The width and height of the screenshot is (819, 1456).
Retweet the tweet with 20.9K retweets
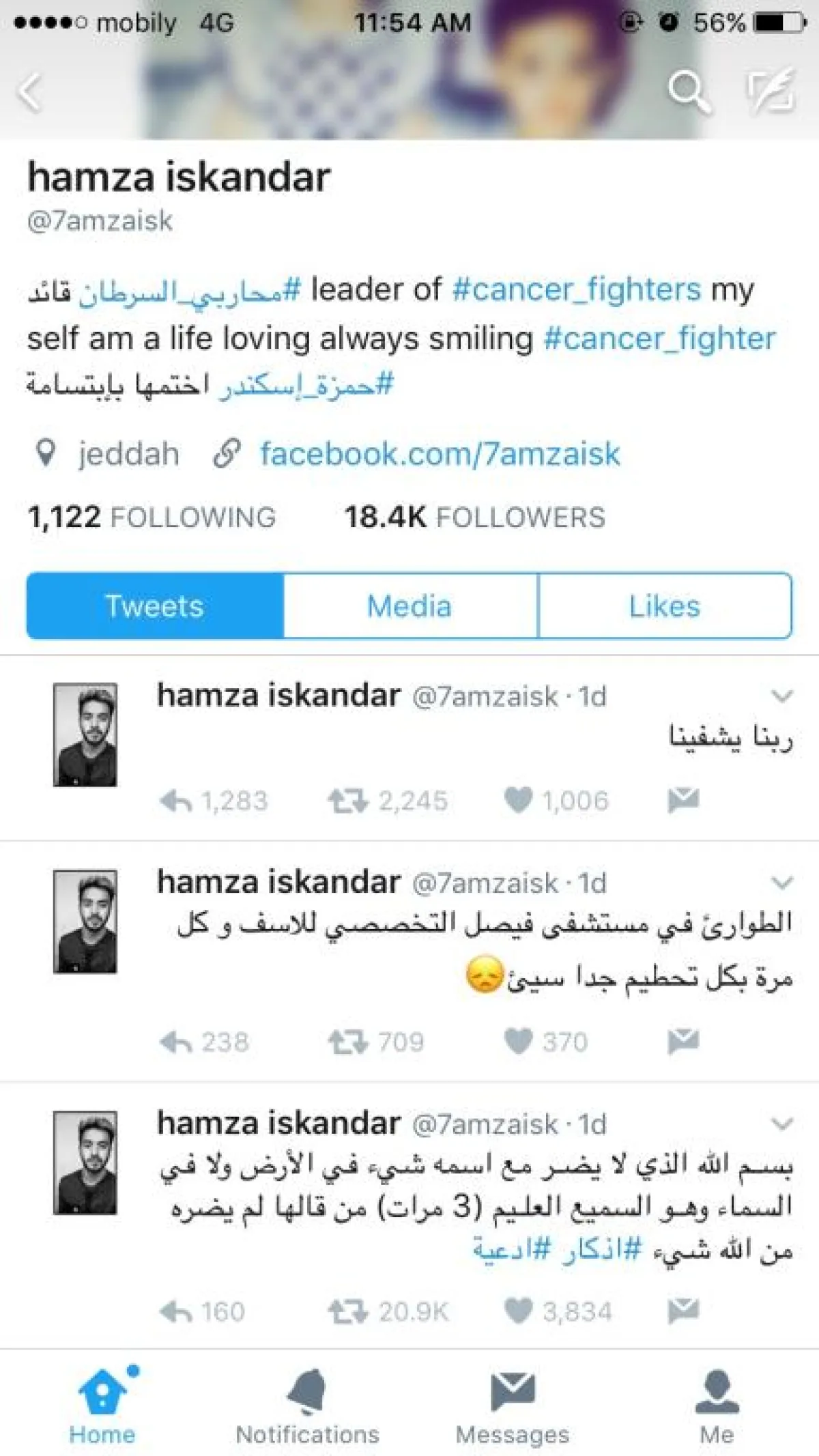[347, 1311]
